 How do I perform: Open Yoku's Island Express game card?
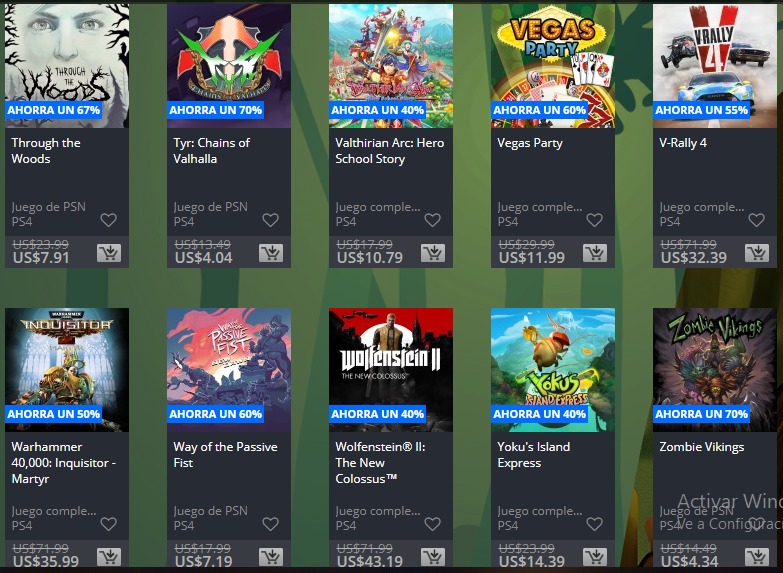coord(552,370)
